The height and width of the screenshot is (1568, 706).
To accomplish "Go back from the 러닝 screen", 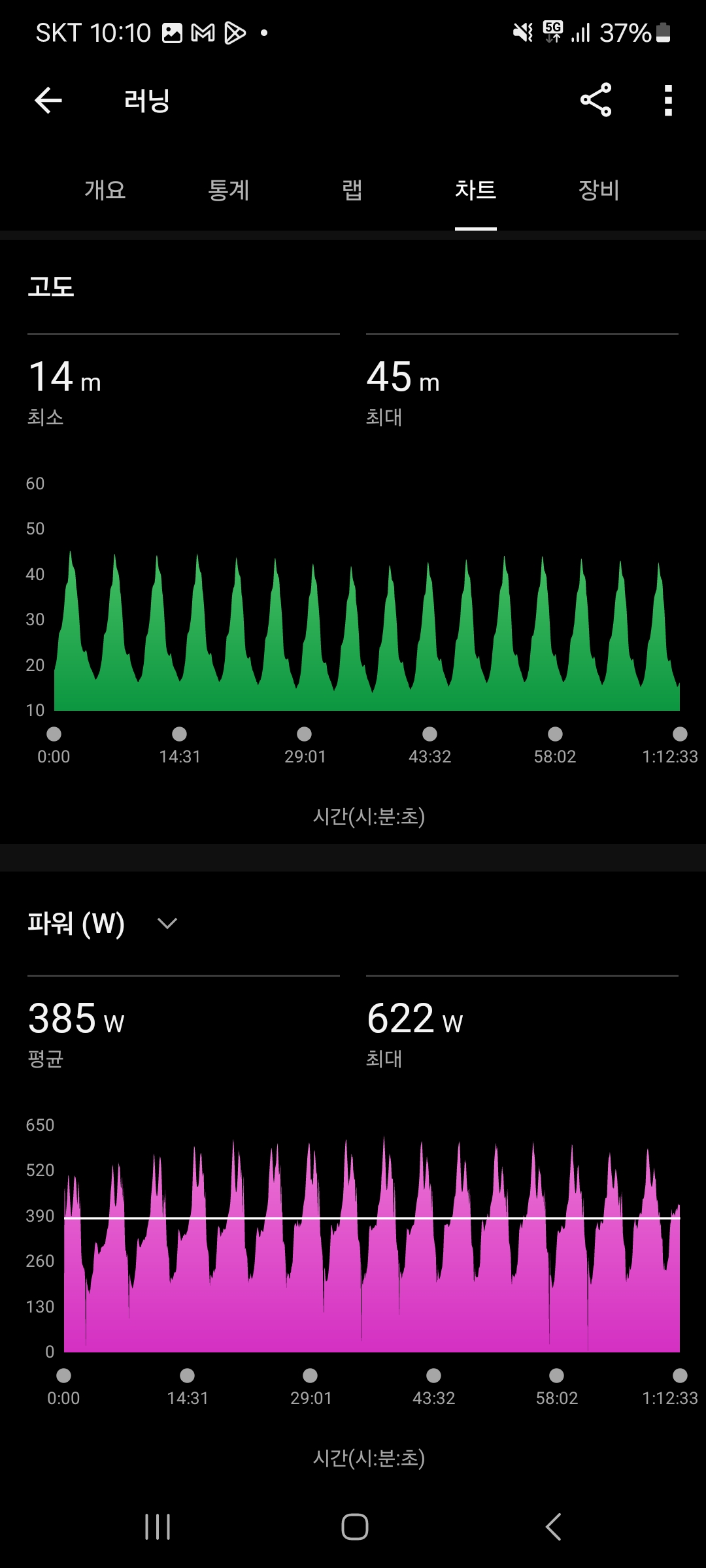I will 48,101.
